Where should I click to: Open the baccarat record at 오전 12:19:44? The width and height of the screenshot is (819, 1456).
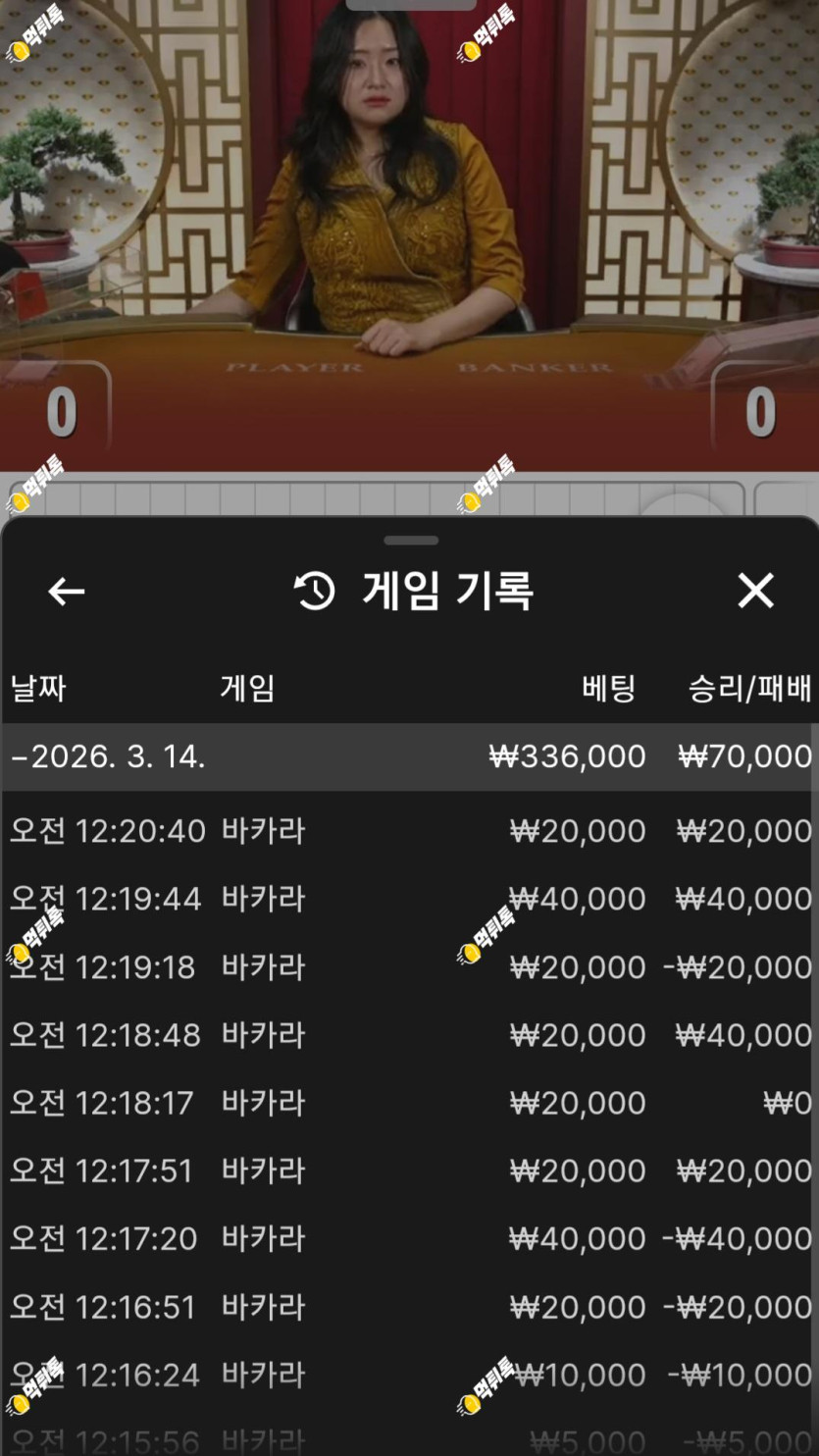tap(410, 899)
